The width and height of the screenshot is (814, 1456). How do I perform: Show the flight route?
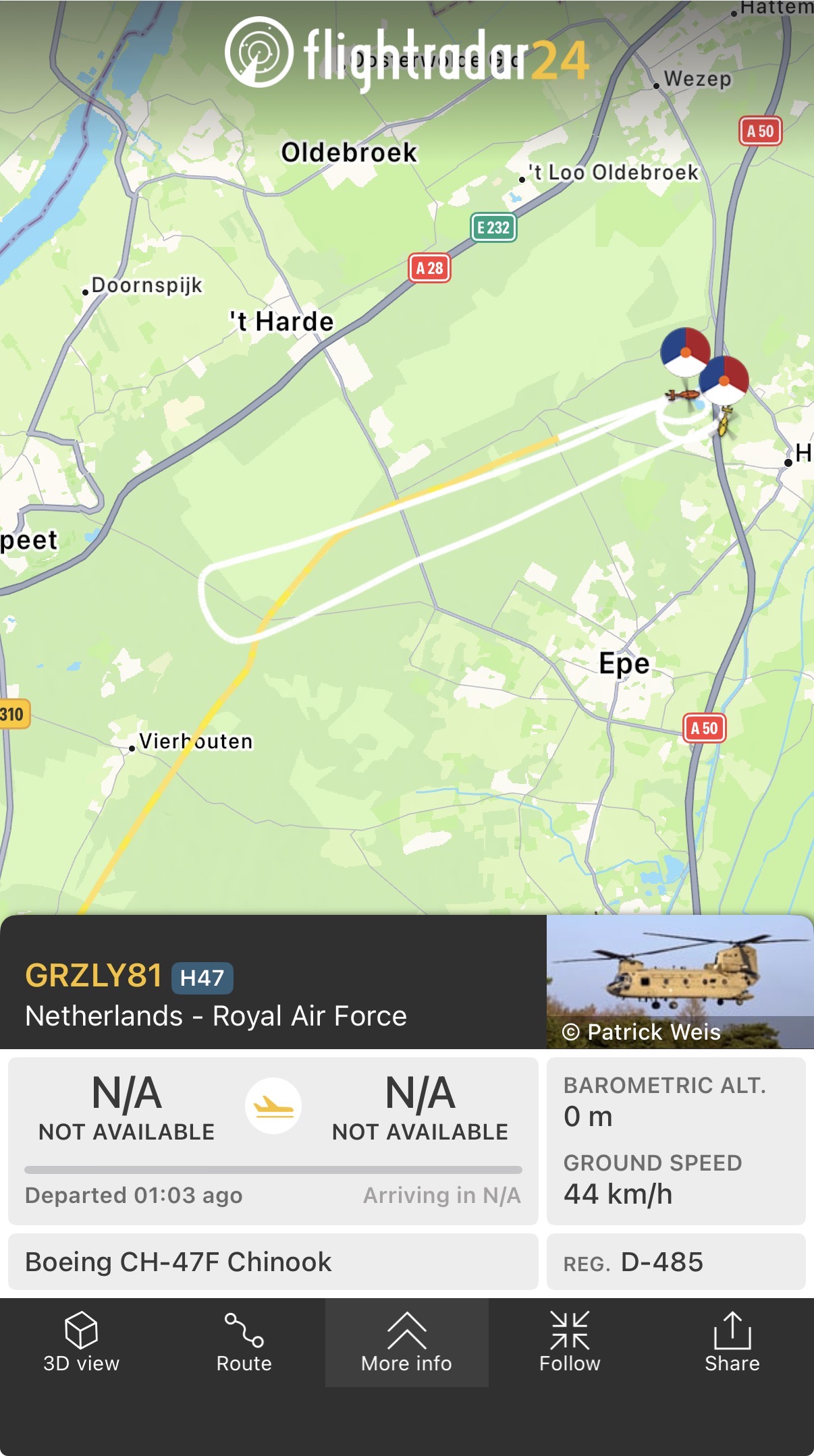(x=244, y=1342)
